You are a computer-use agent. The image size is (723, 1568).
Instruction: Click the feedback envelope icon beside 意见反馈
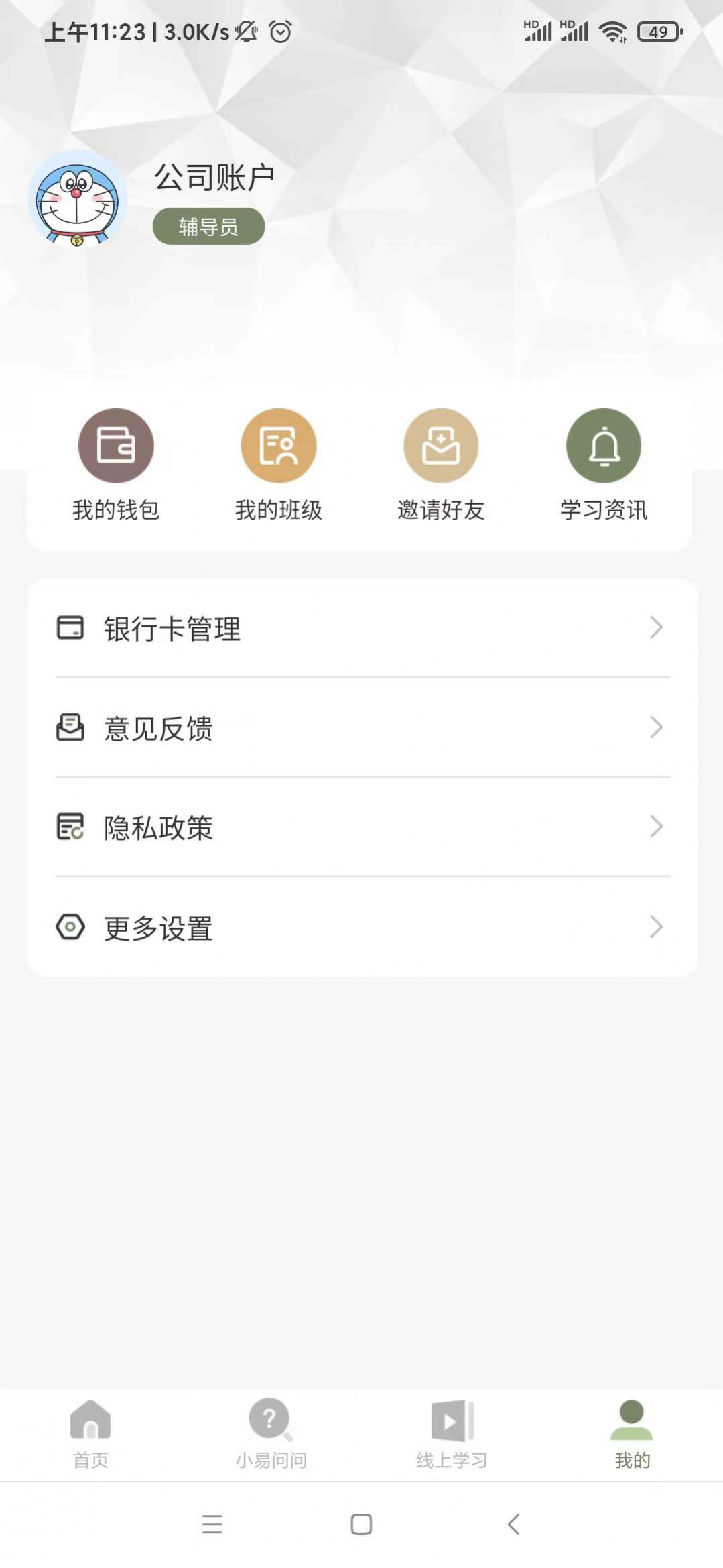69,727
